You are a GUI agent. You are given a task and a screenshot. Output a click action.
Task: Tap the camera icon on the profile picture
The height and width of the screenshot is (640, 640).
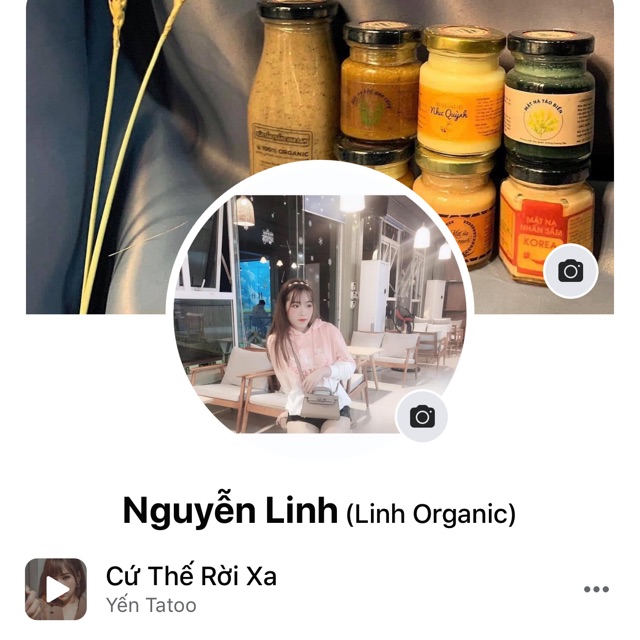pyautogui.click(x=422, y=417)
